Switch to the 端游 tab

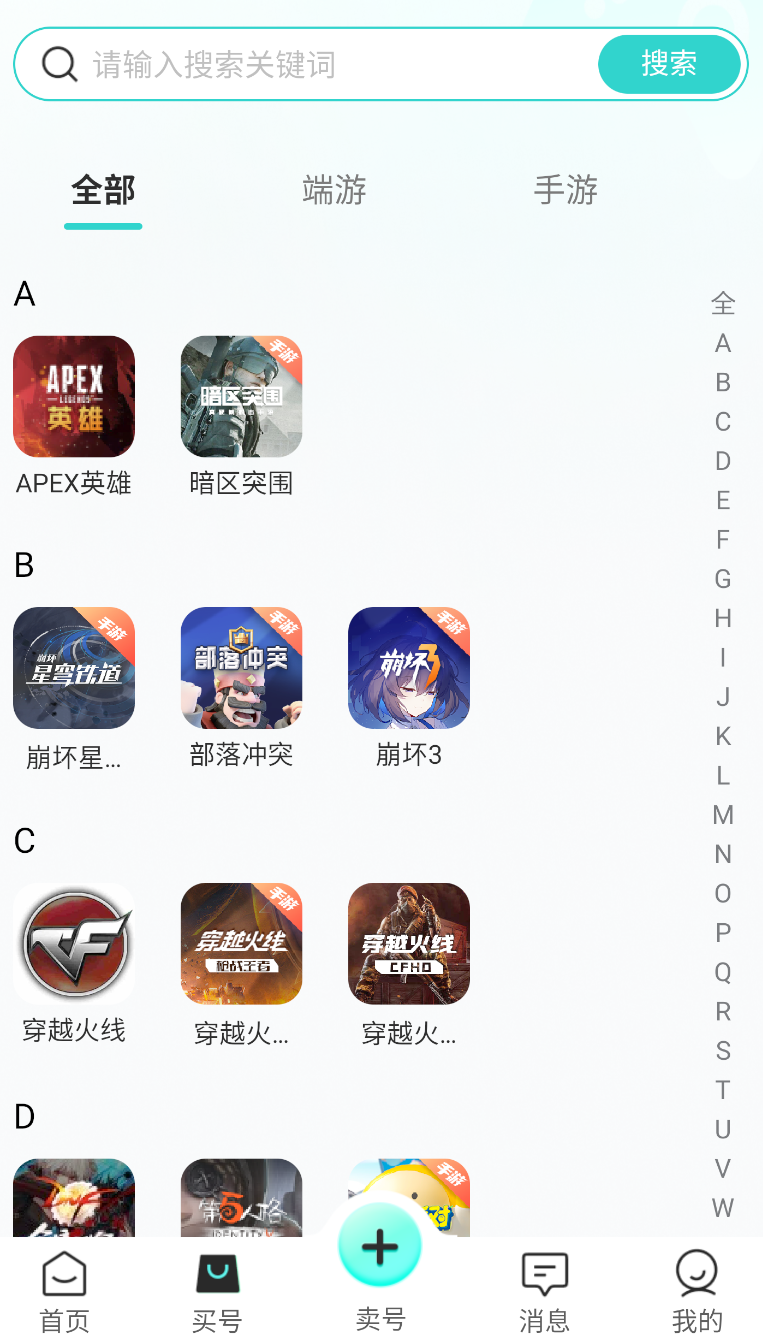[334, 192]
